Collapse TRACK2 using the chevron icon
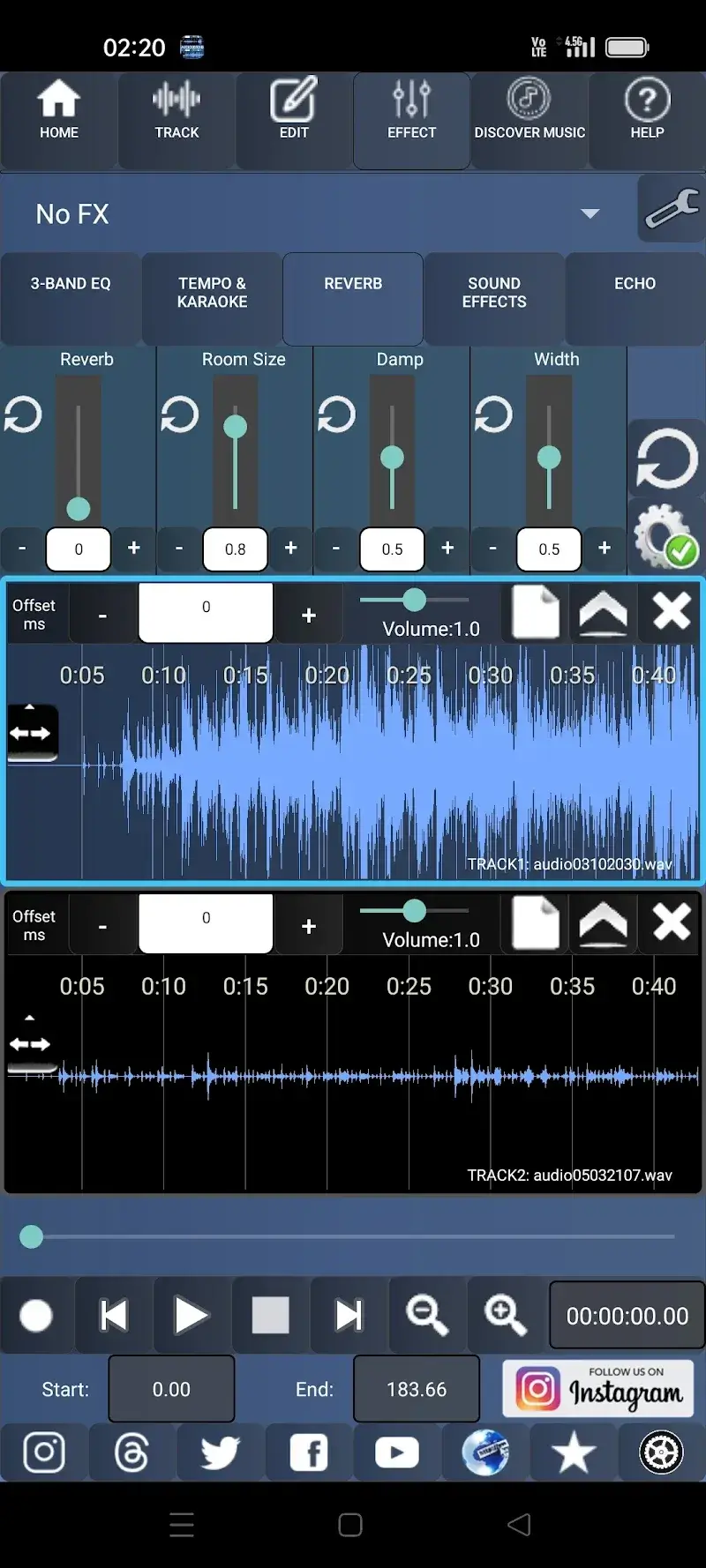The width and height of the screenshot is (706, 1568). point(603,923)
